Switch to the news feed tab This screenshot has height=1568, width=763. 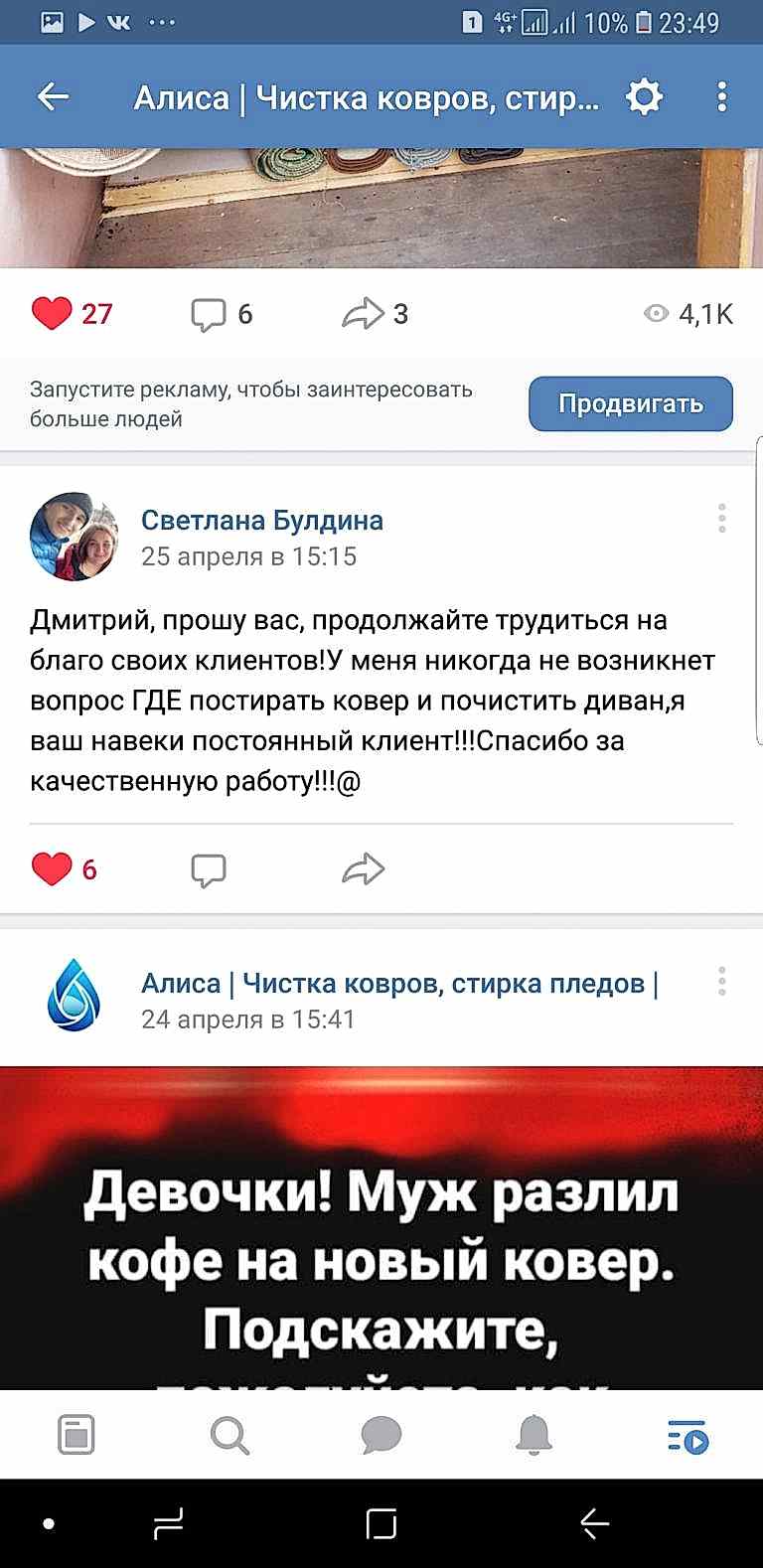click(x=76, y=1436)
